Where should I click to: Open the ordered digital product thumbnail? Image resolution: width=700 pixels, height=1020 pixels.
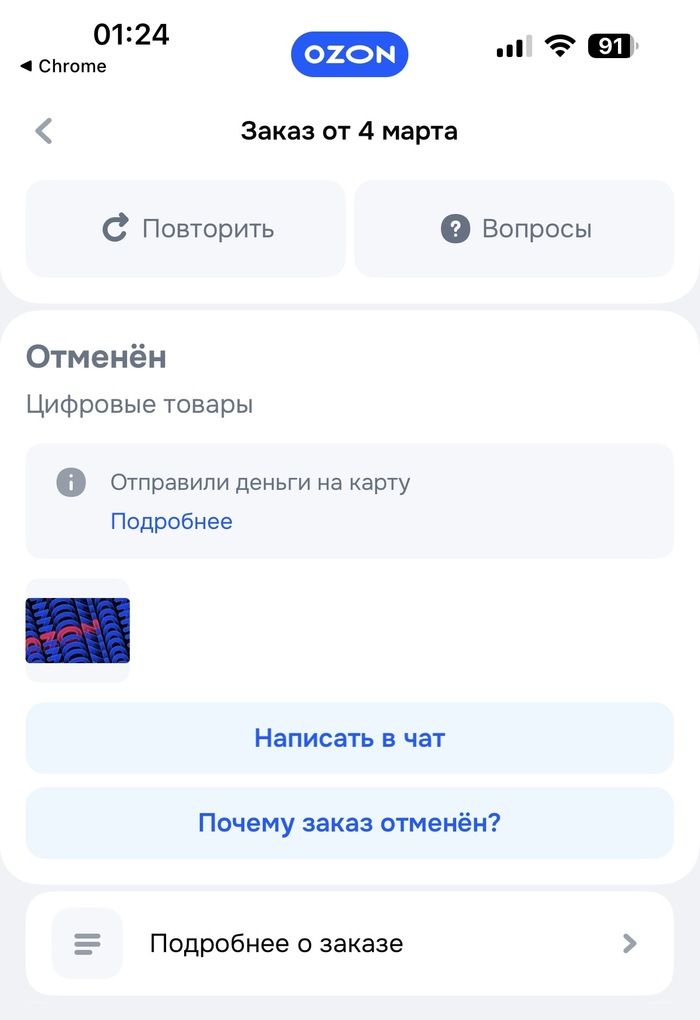click(78, 631)
